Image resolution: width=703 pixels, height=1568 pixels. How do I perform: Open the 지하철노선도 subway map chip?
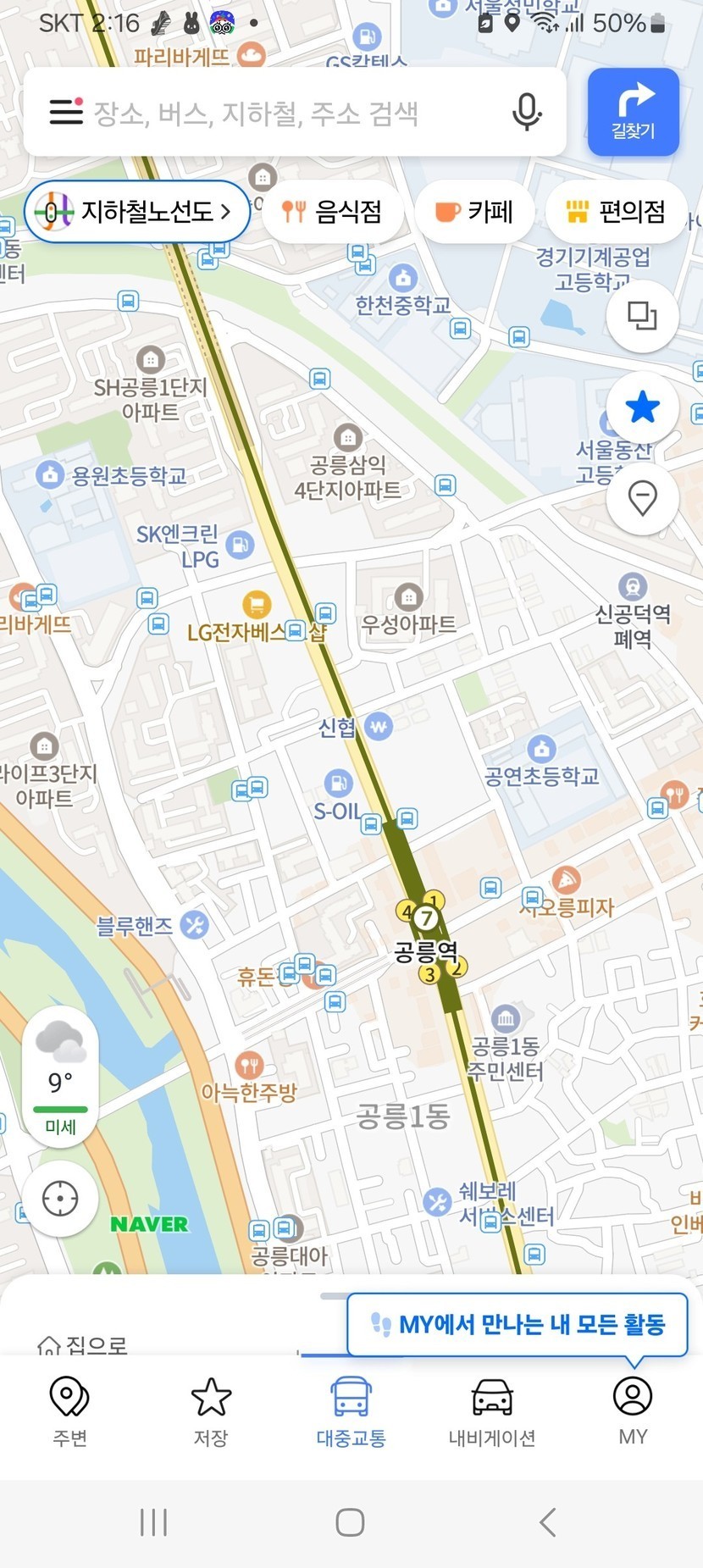pyautogui.click(x=137, y=211)
